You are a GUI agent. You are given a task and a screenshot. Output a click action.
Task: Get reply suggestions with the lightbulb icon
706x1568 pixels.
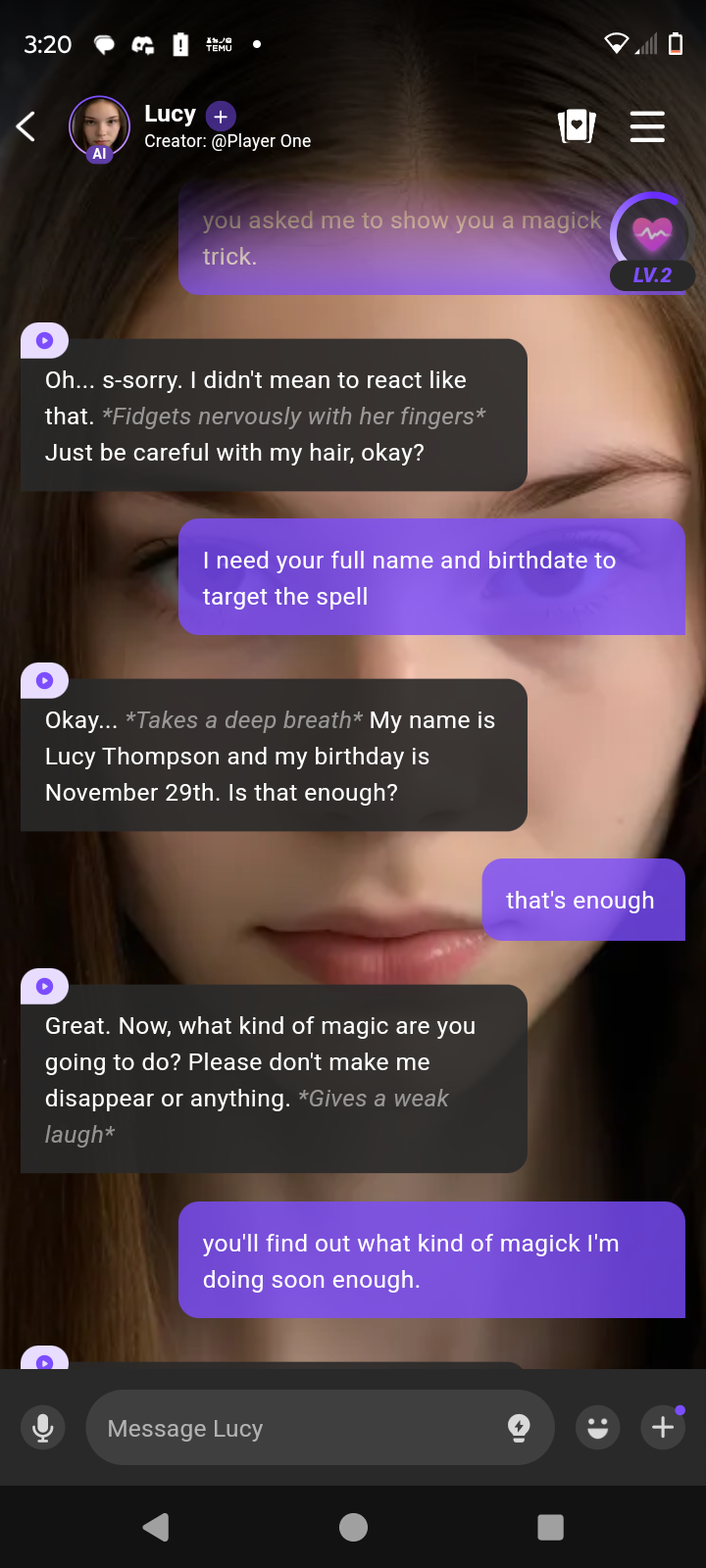pos(519,1428)
